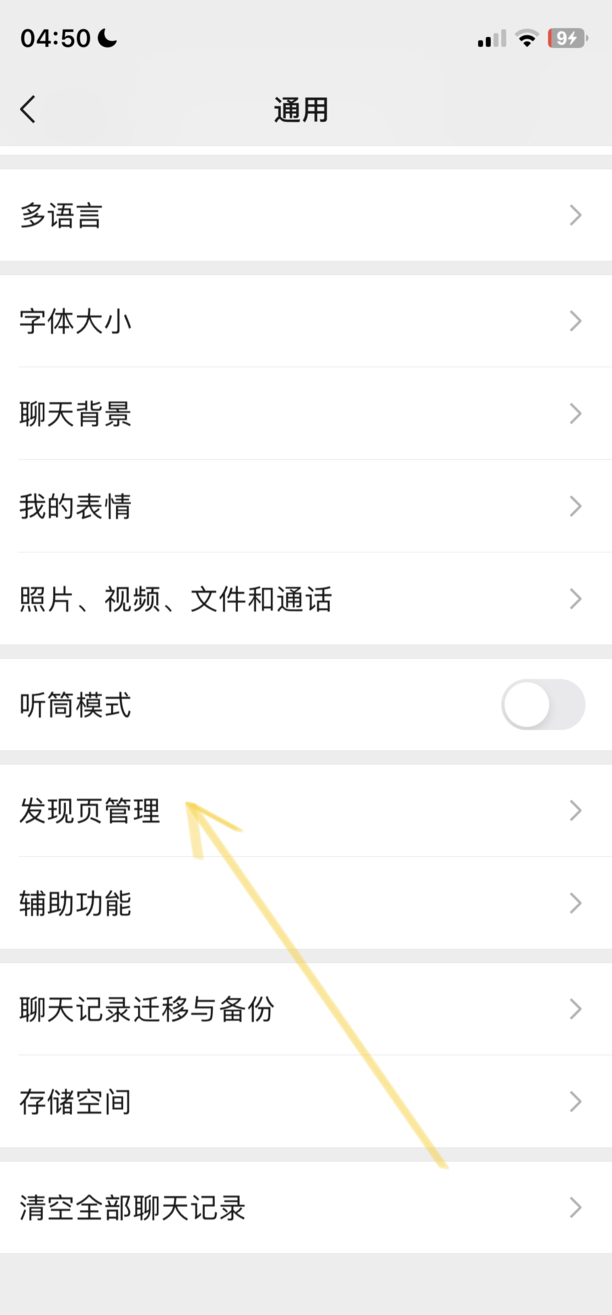Open the 多语言 setting

click(x=305, y=215)
